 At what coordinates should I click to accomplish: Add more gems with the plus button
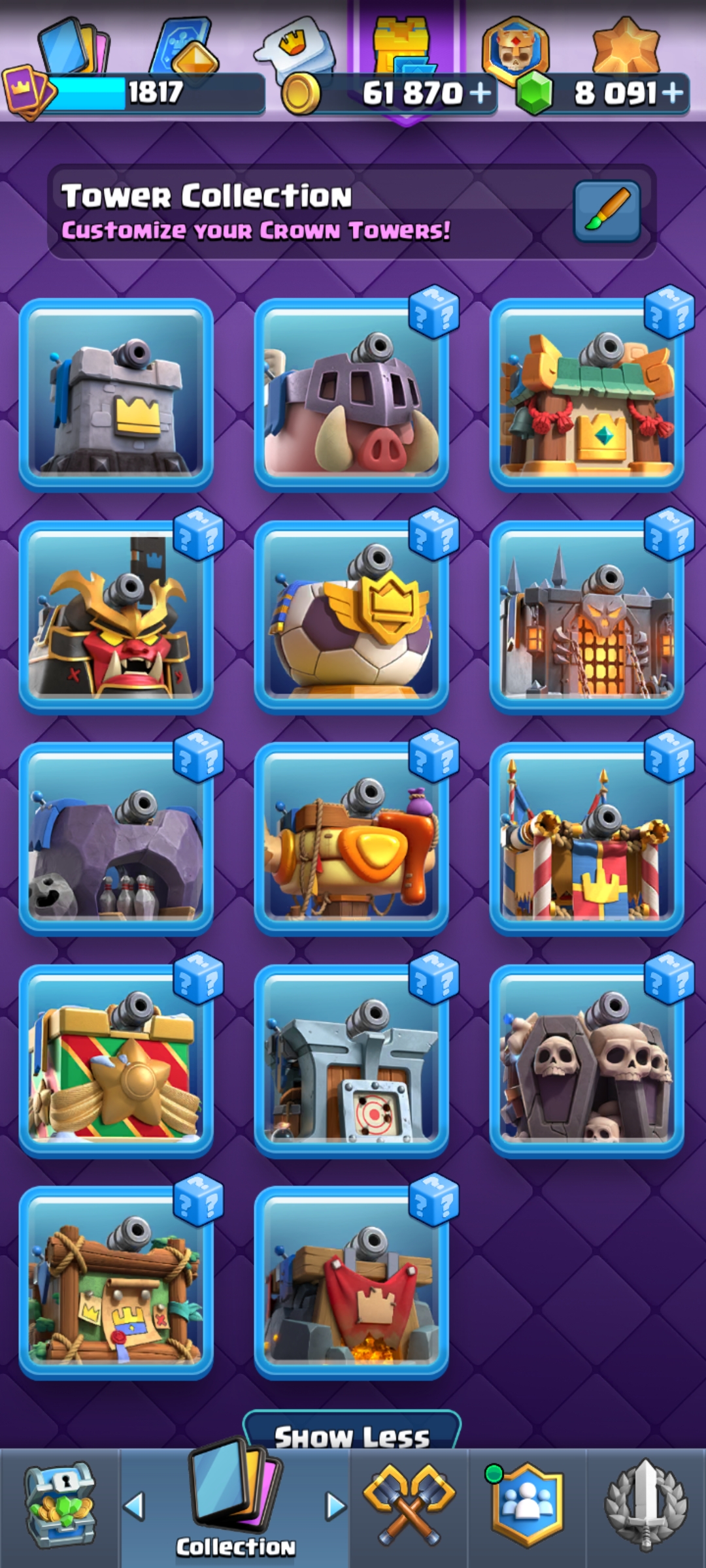pos(673,93)
